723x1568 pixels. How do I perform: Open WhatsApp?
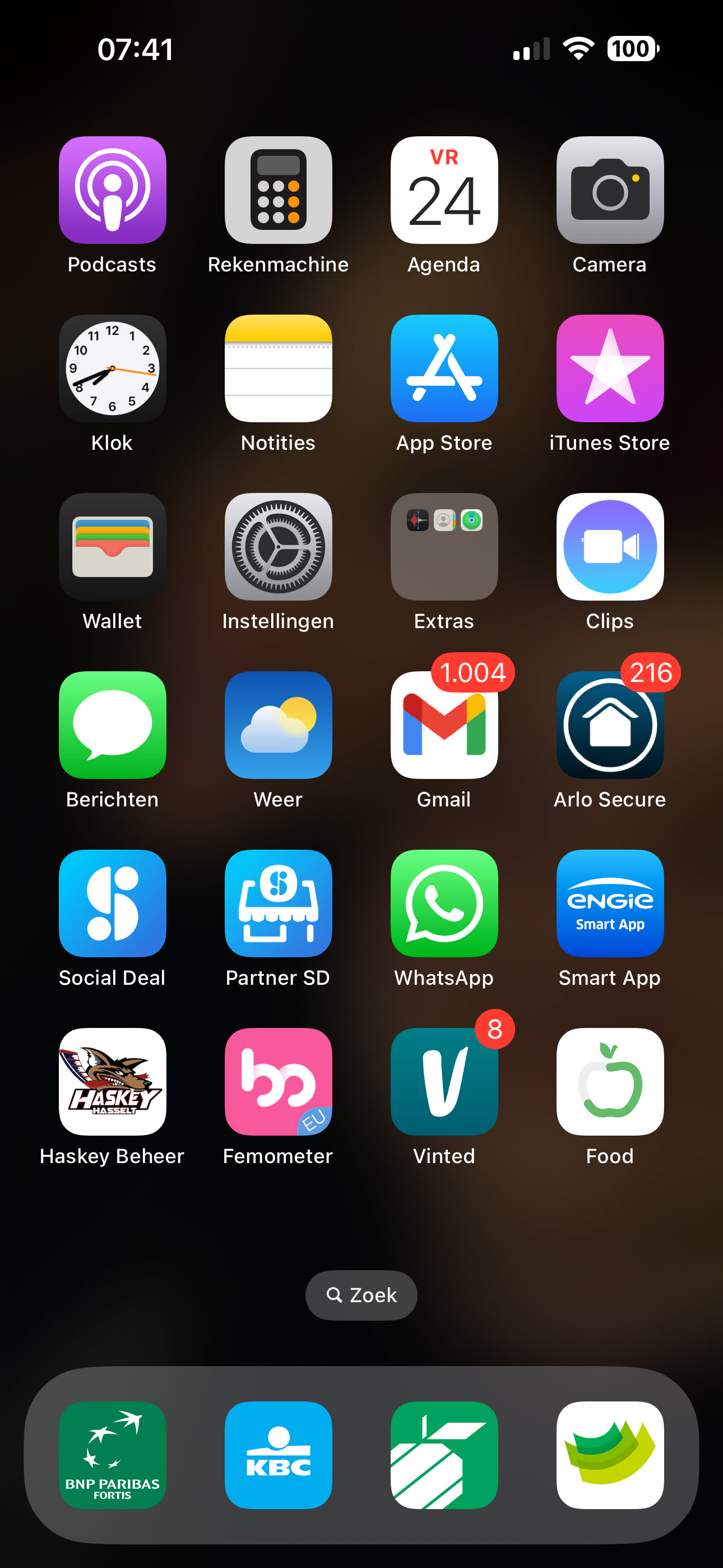pyautogui.click(x=444, y=903)
